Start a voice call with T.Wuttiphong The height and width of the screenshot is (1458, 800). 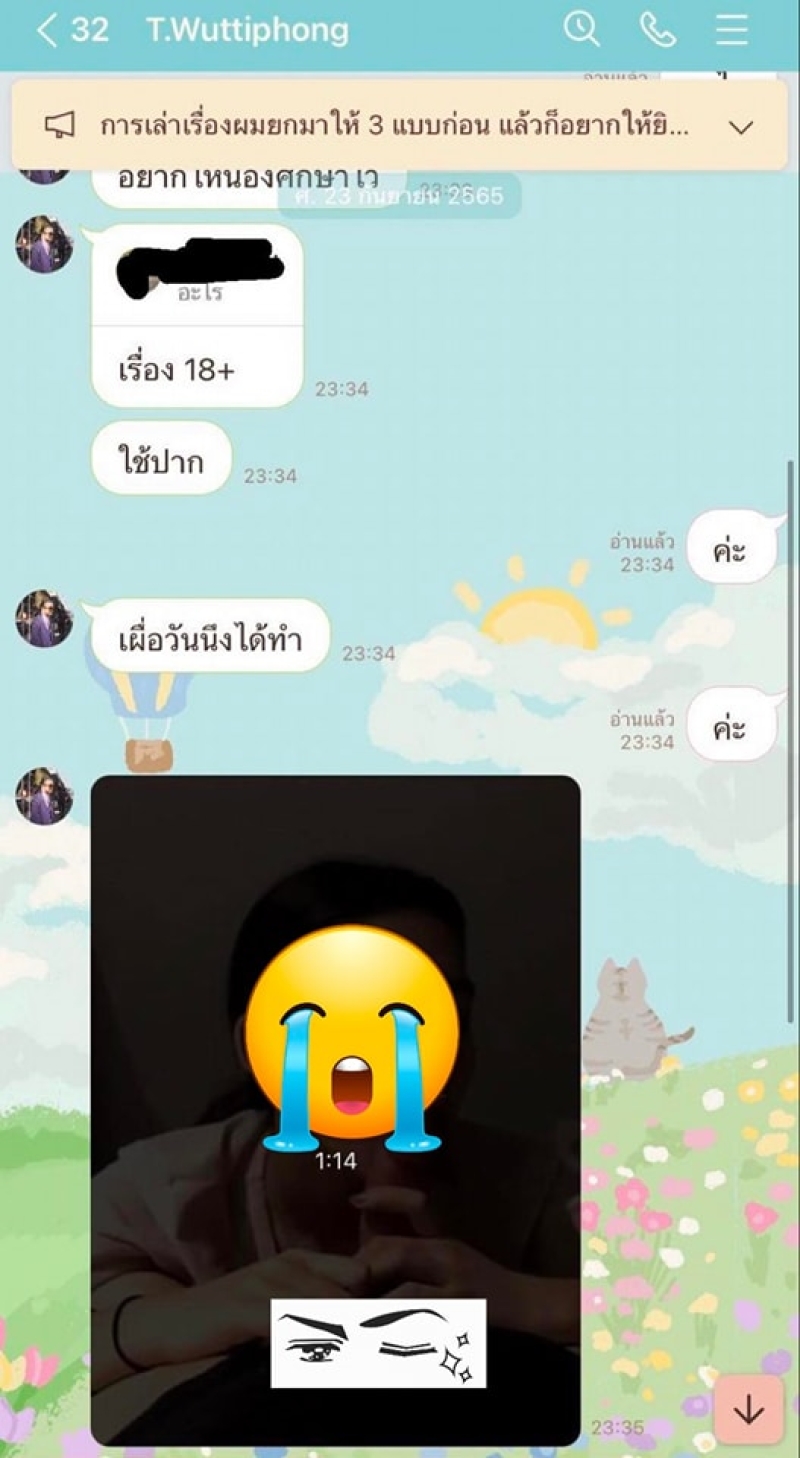click(x=657, y=30)
